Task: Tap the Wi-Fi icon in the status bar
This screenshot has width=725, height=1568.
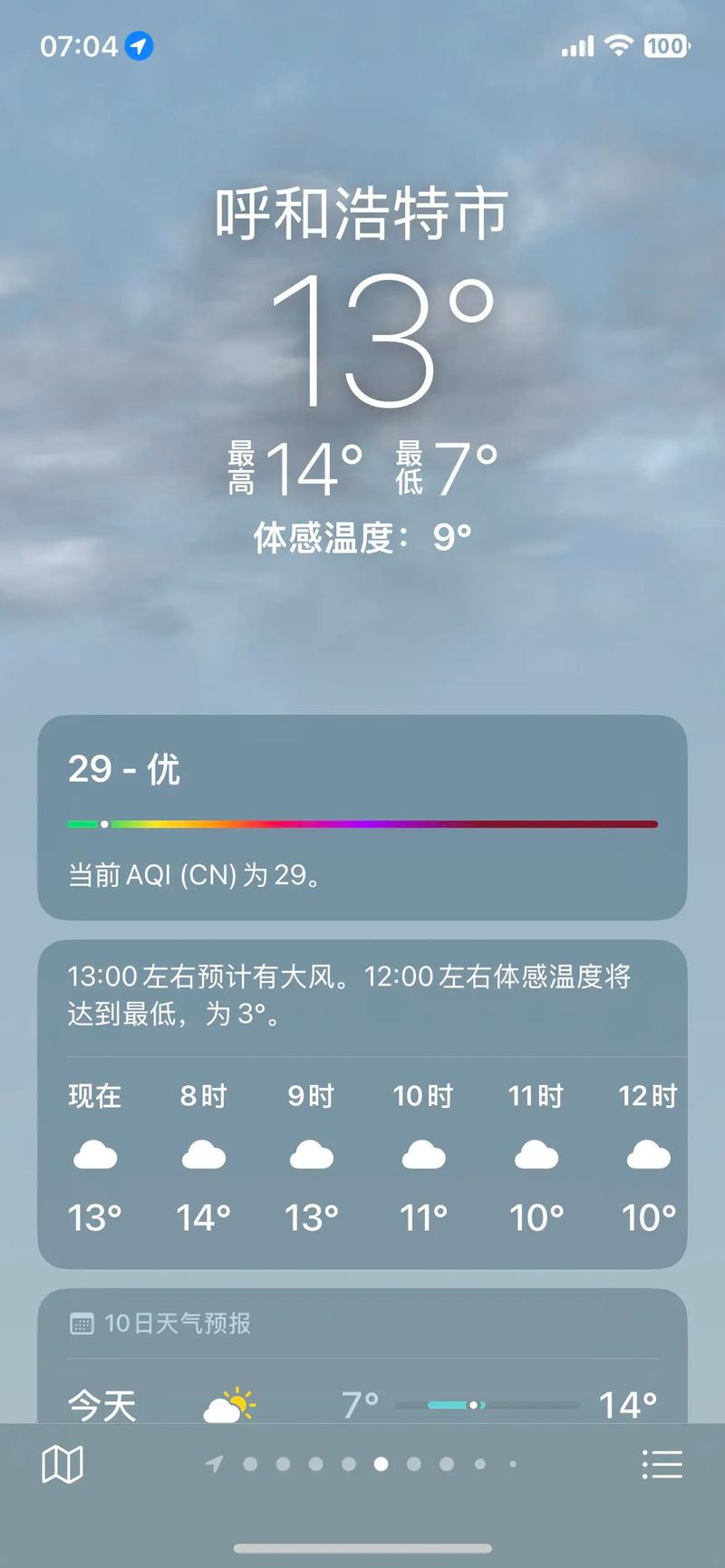Action: [x=618, y=45]
